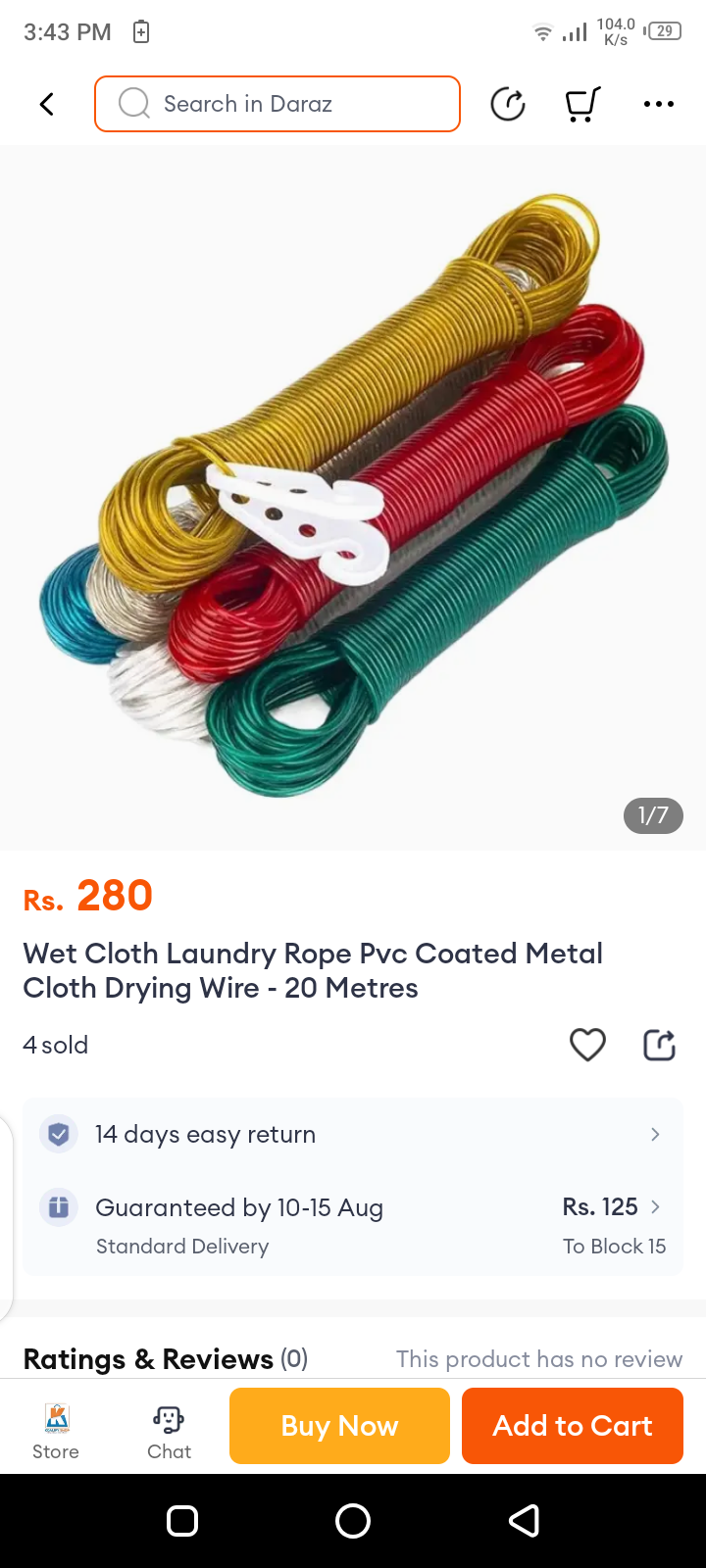The image size is (706, 1568).
Task: Open Standard Delivery options row
Action: [x=353, y=1225]
